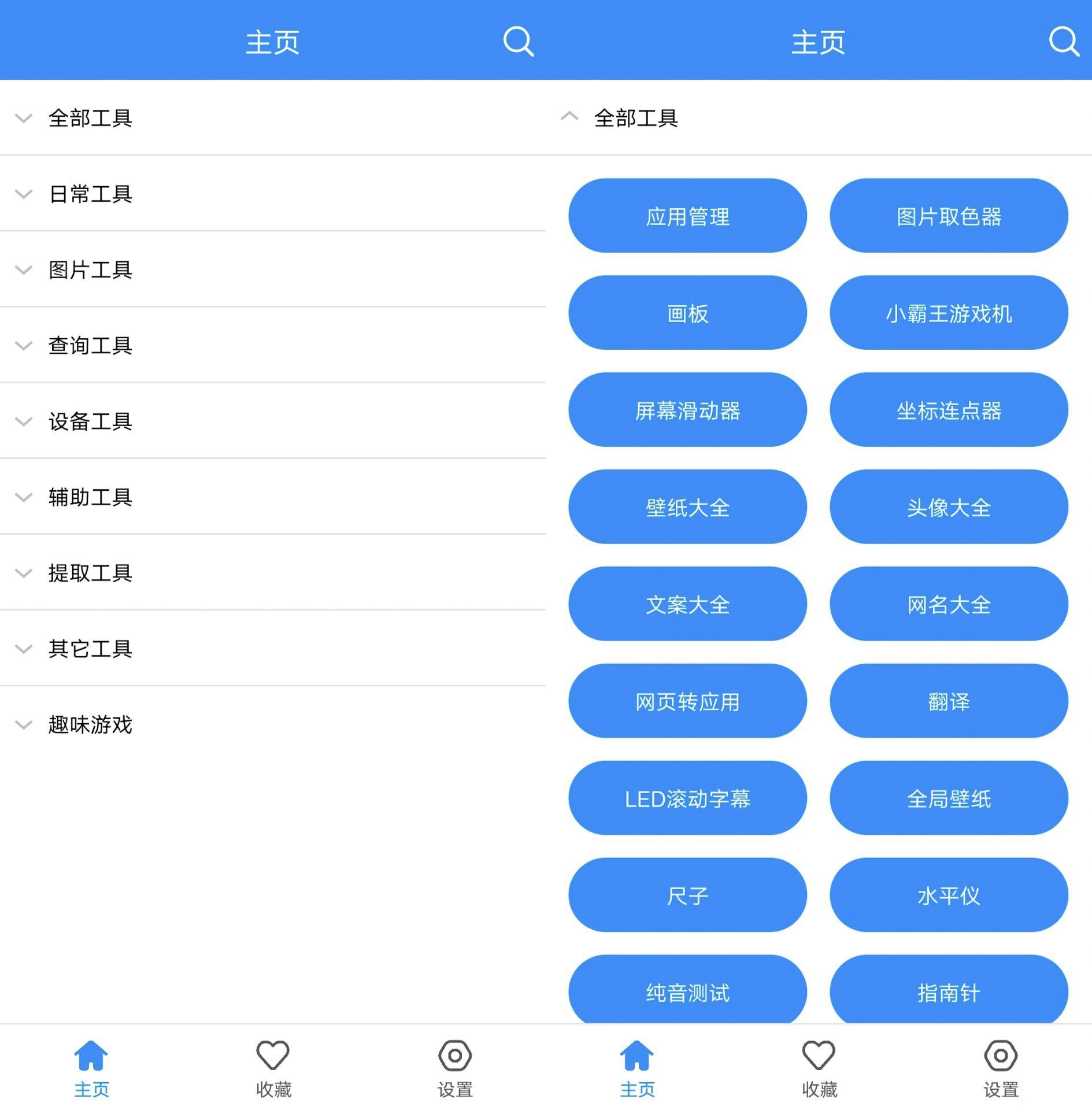Screen dimensions: 1092x1110
Task: Open the 应用管理 tool
Action: 687,216
